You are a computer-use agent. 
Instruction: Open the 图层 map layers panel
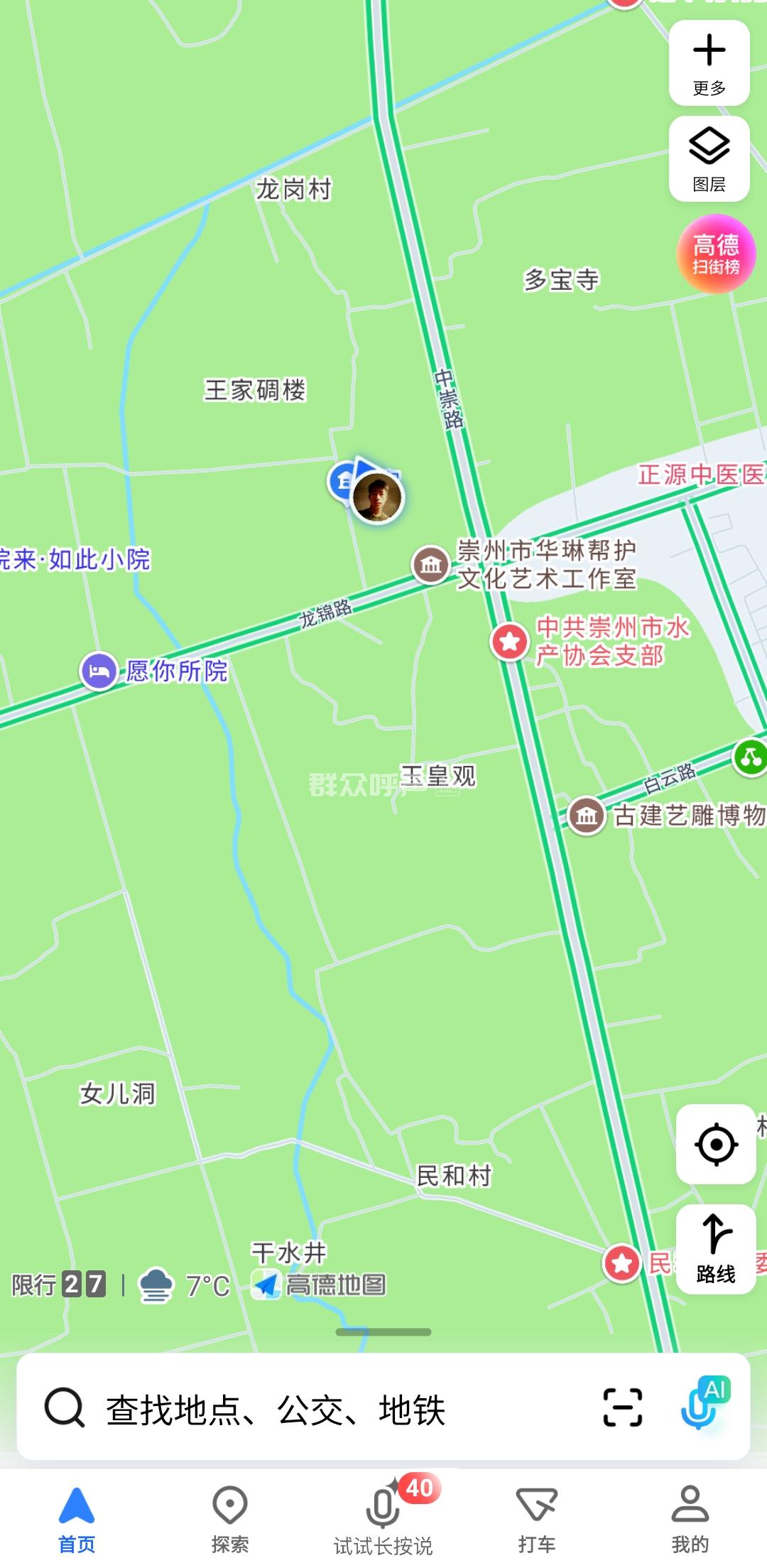click(x=709, y=158)
